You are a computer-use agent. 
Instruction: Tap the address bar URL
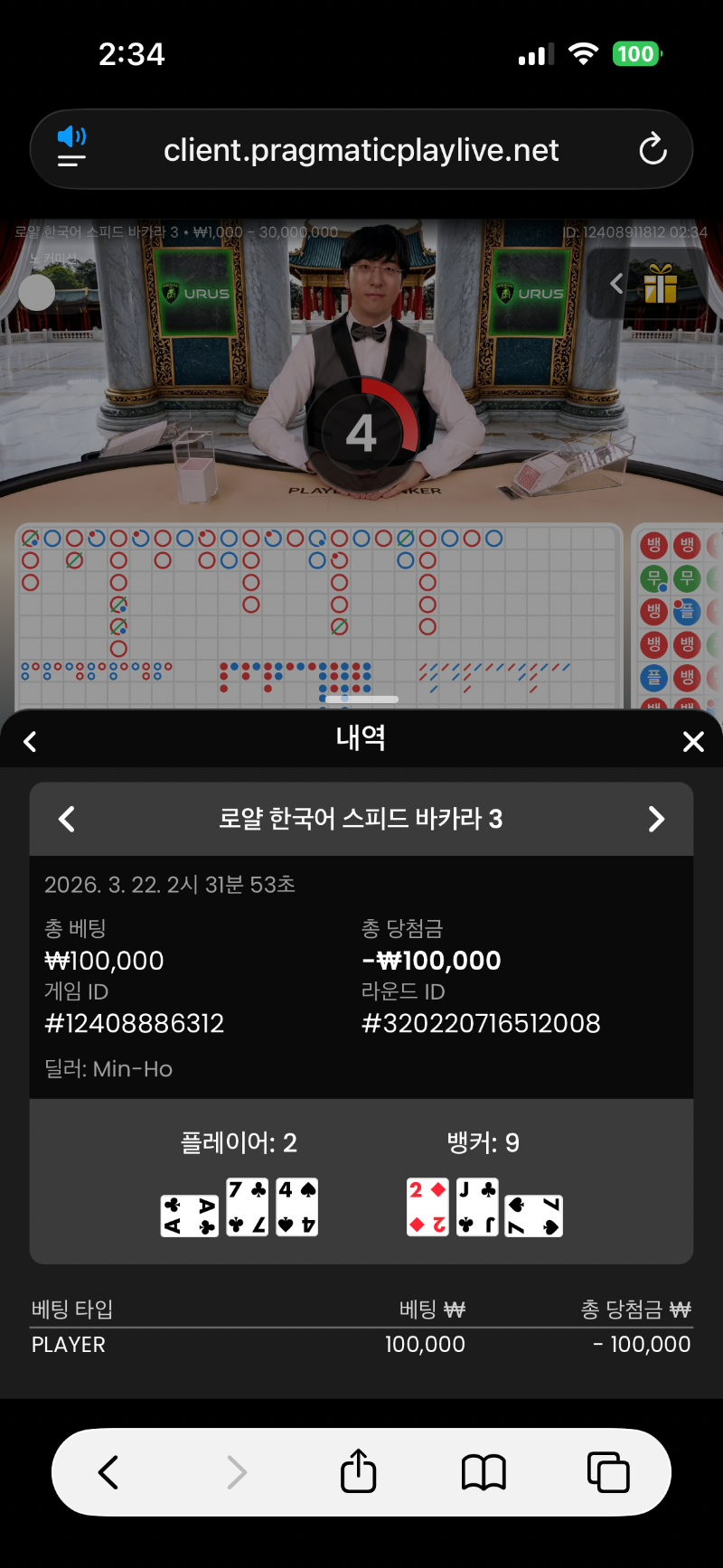point(361,150)
